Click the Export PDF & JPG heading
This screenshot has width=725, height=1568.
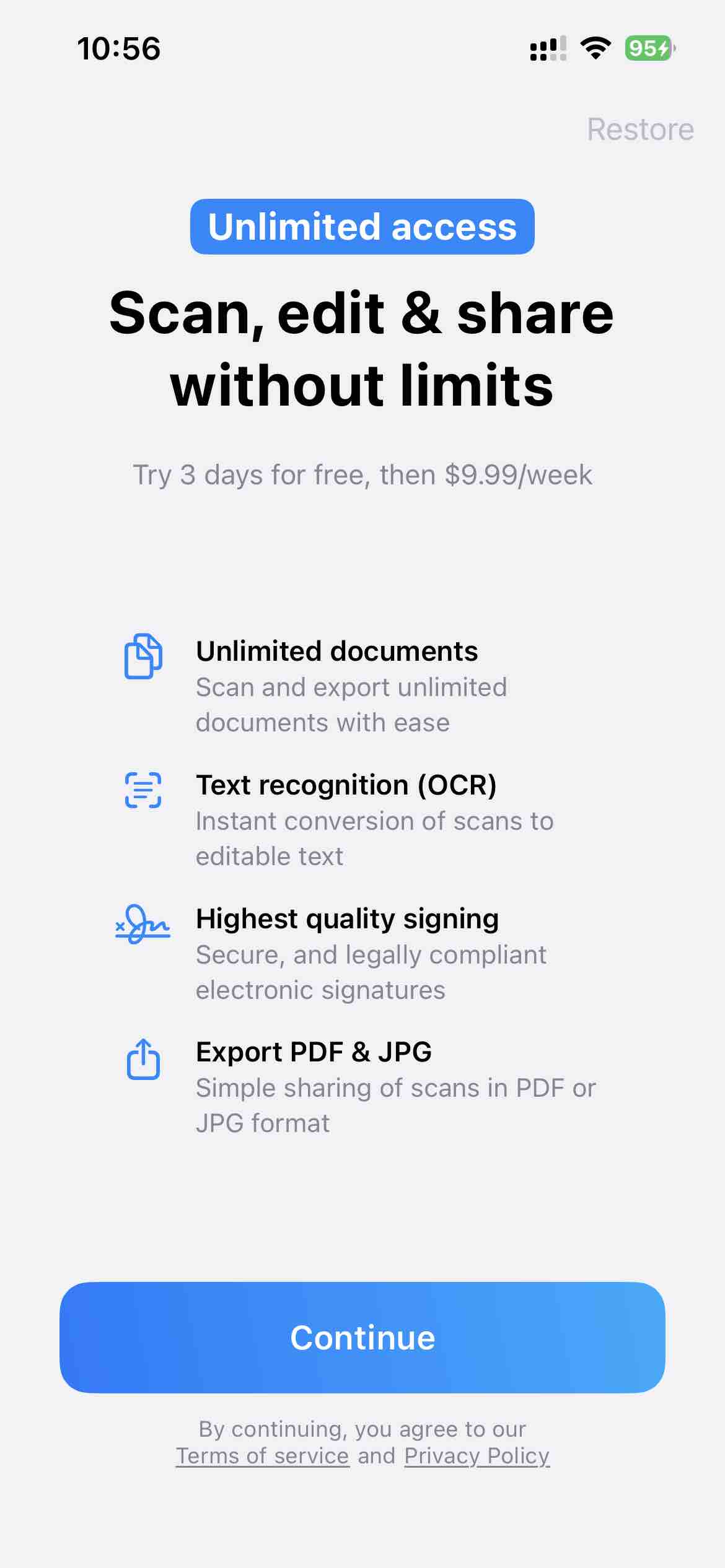[x=313, y=1052]
